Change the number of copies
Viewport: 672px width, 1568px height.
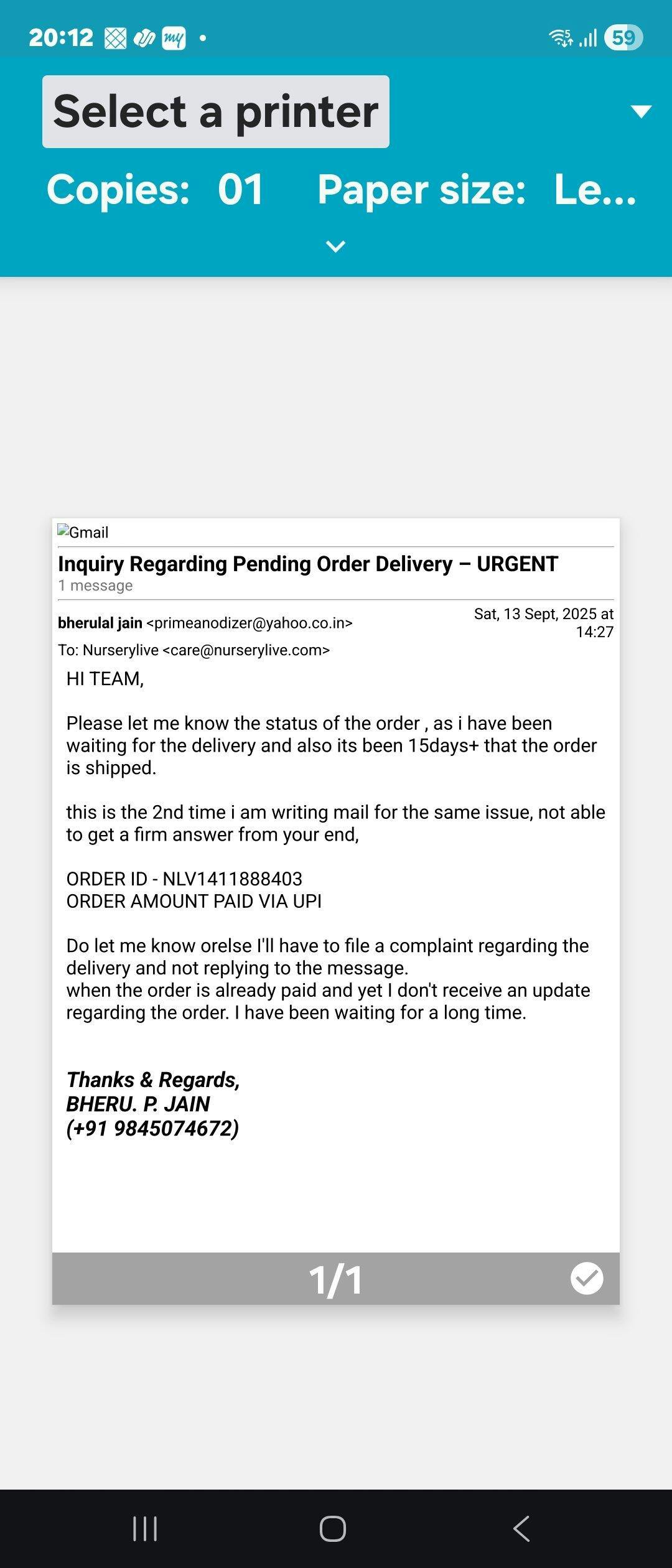[240, 190]
